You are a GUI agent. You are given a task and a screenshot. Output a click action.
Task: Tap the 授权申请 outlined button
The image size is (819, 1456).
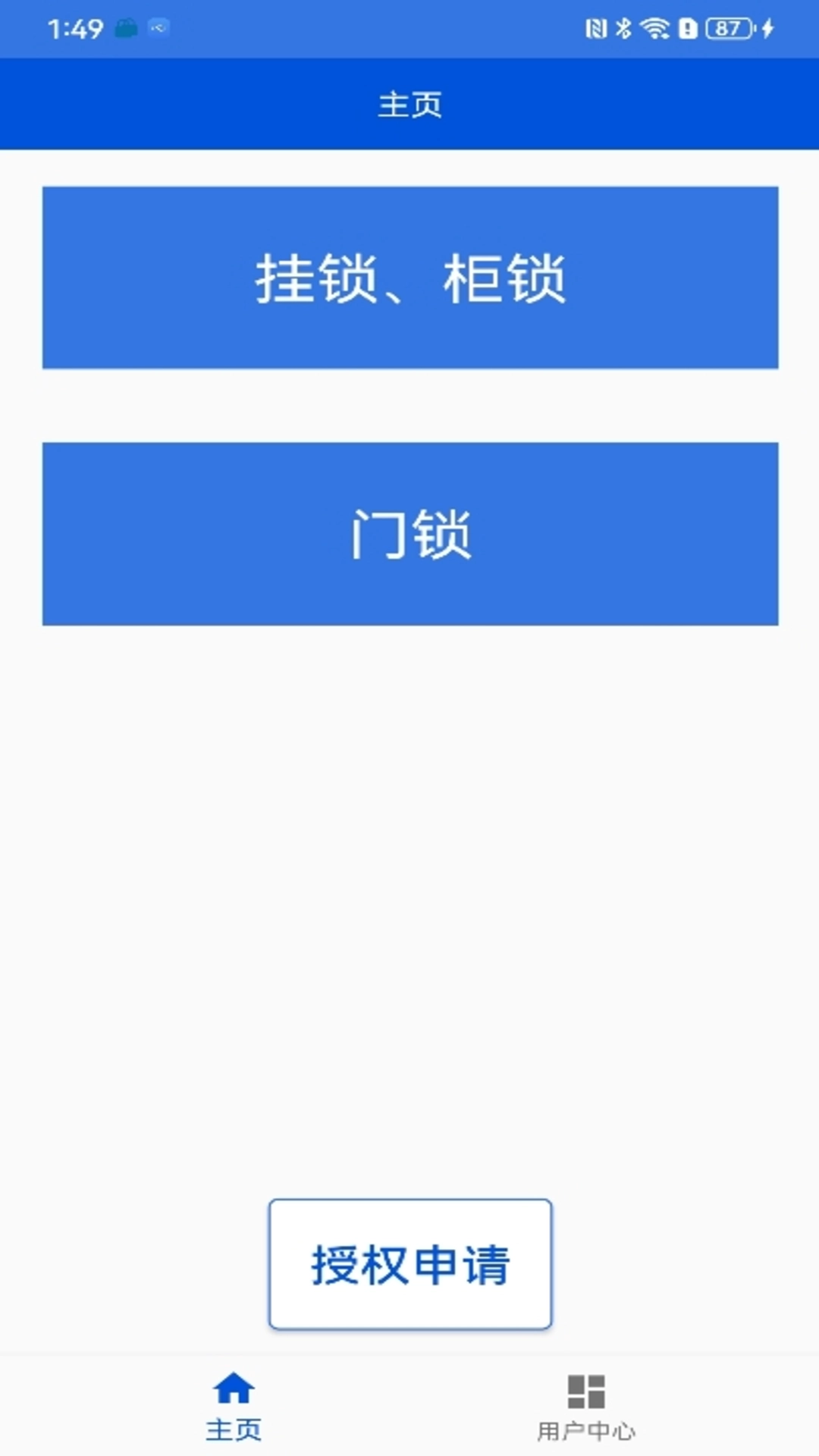pos(409,1263)
